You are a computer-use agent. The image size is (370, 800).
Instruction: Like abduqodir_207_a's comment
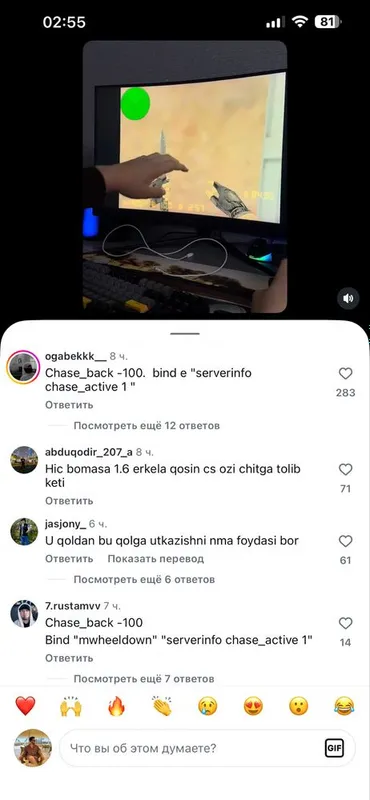[x=346, y=469]
